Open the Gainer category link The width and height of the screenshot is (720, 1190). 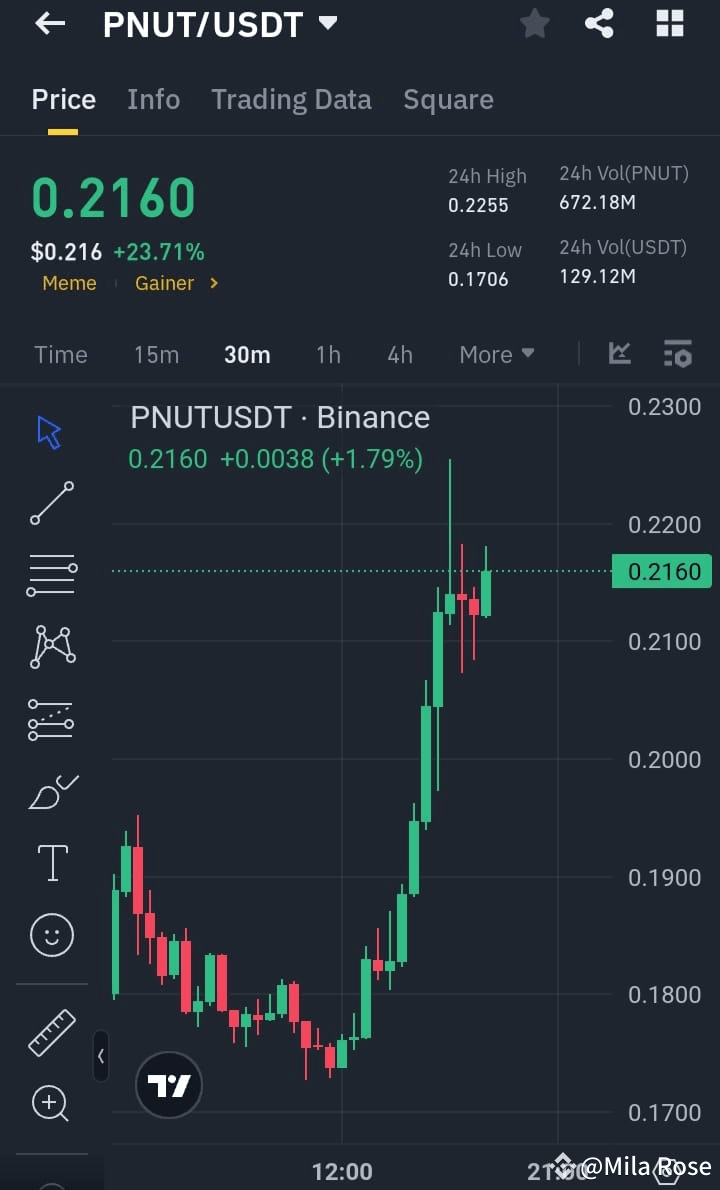tap(167, 283)
